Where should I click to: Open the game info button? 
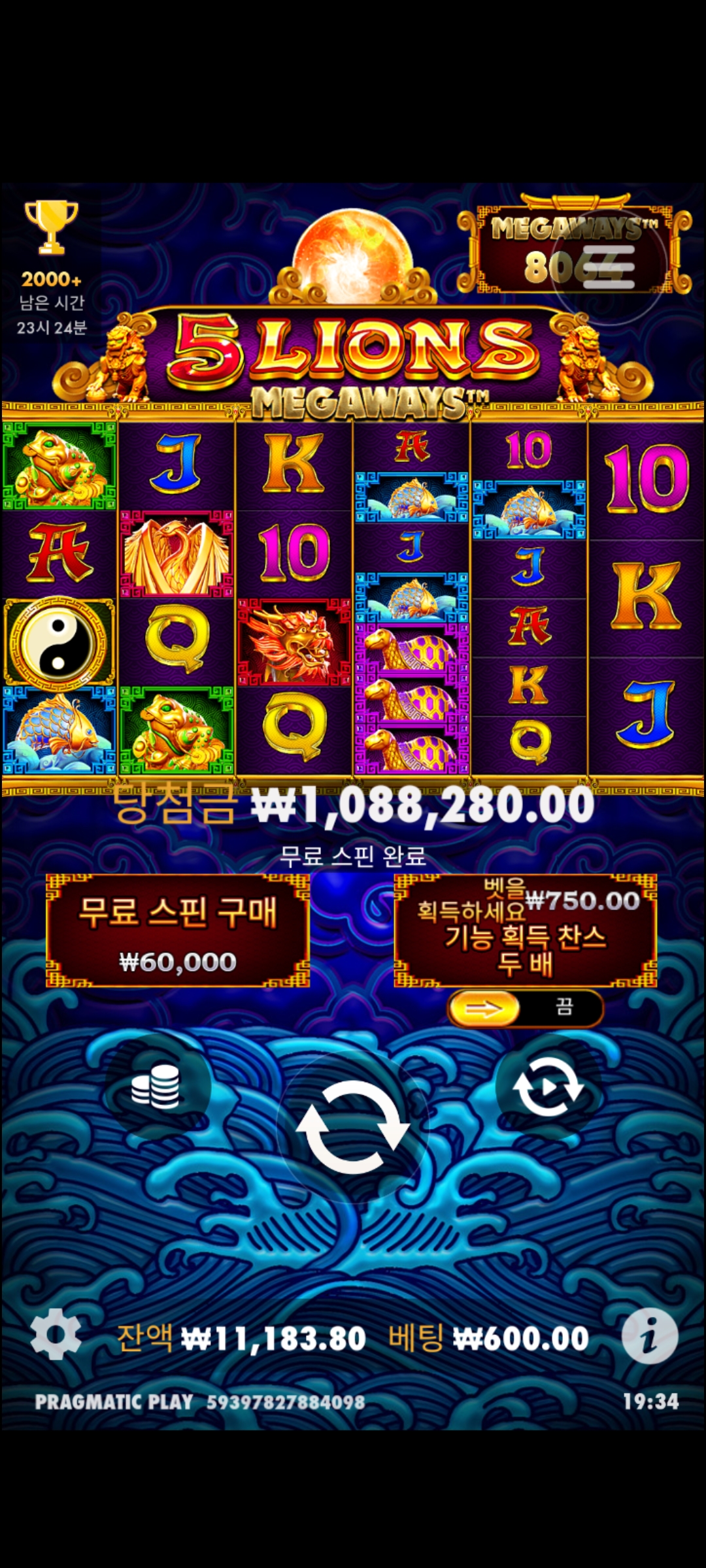click(x=649, y=1336)
